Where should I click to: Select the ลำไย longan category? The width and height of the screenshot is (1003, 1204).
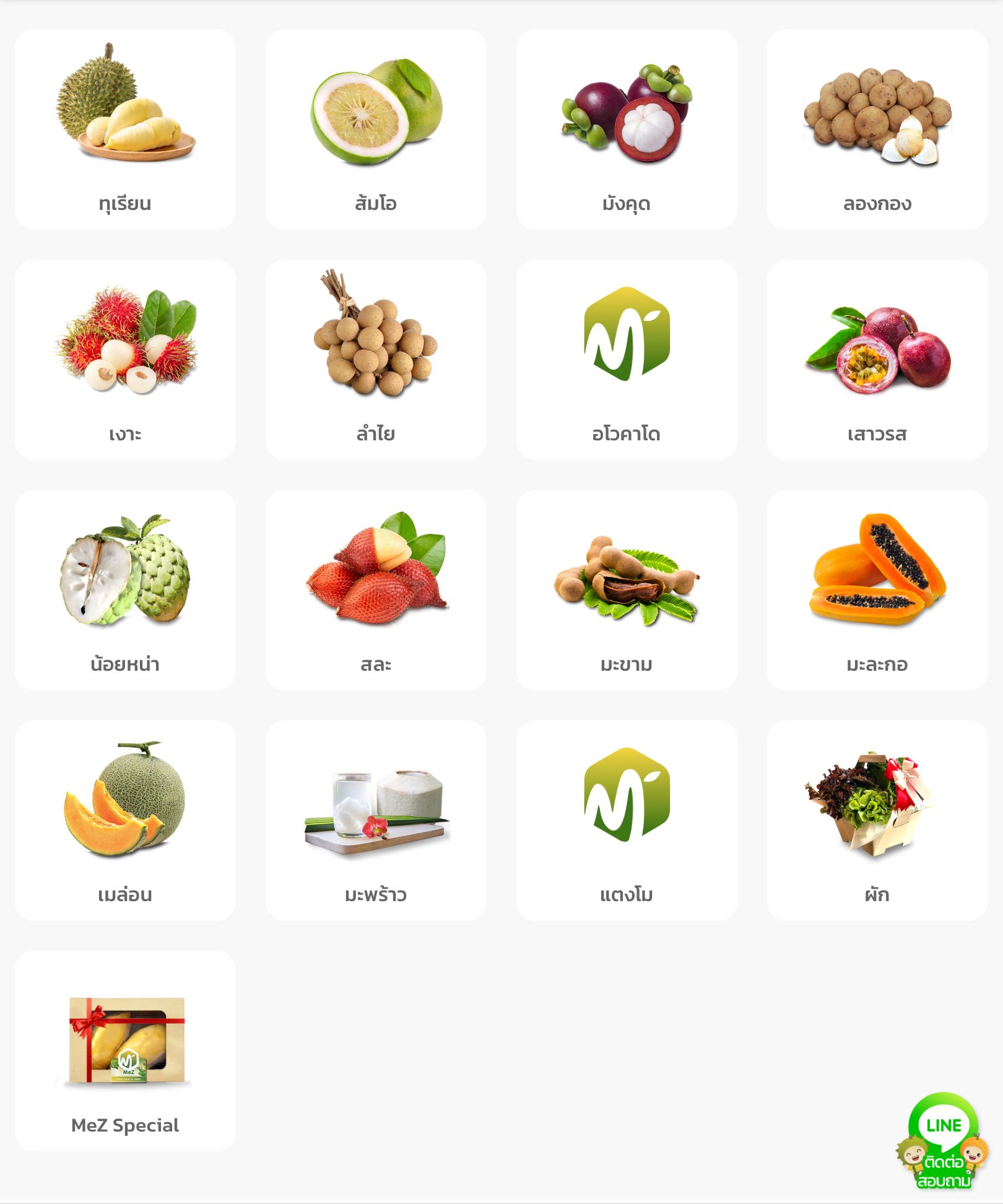[x=376, y=359]
